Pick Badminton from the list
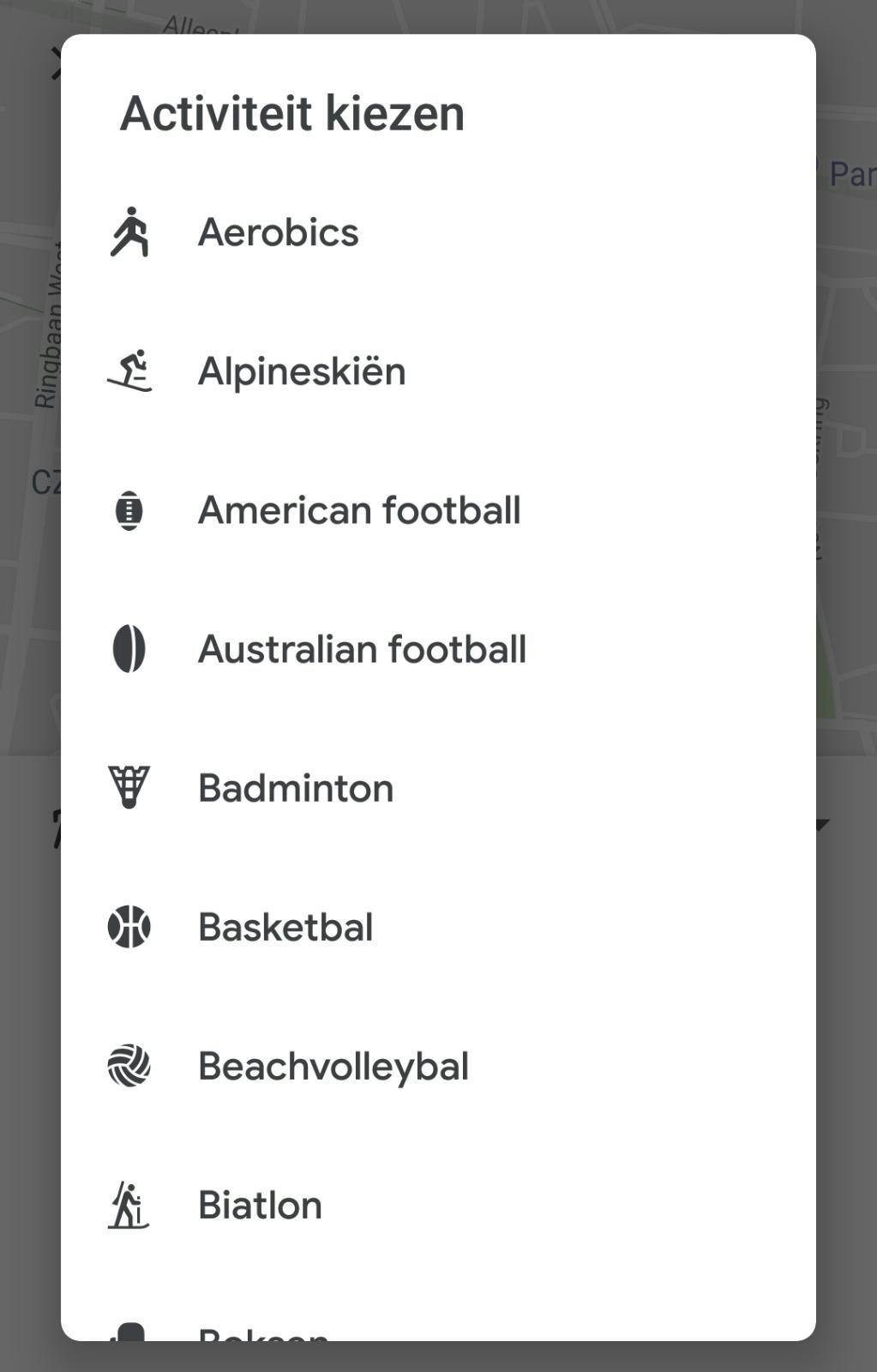Viewport: 877px width, 1372px height. [295, 787]
